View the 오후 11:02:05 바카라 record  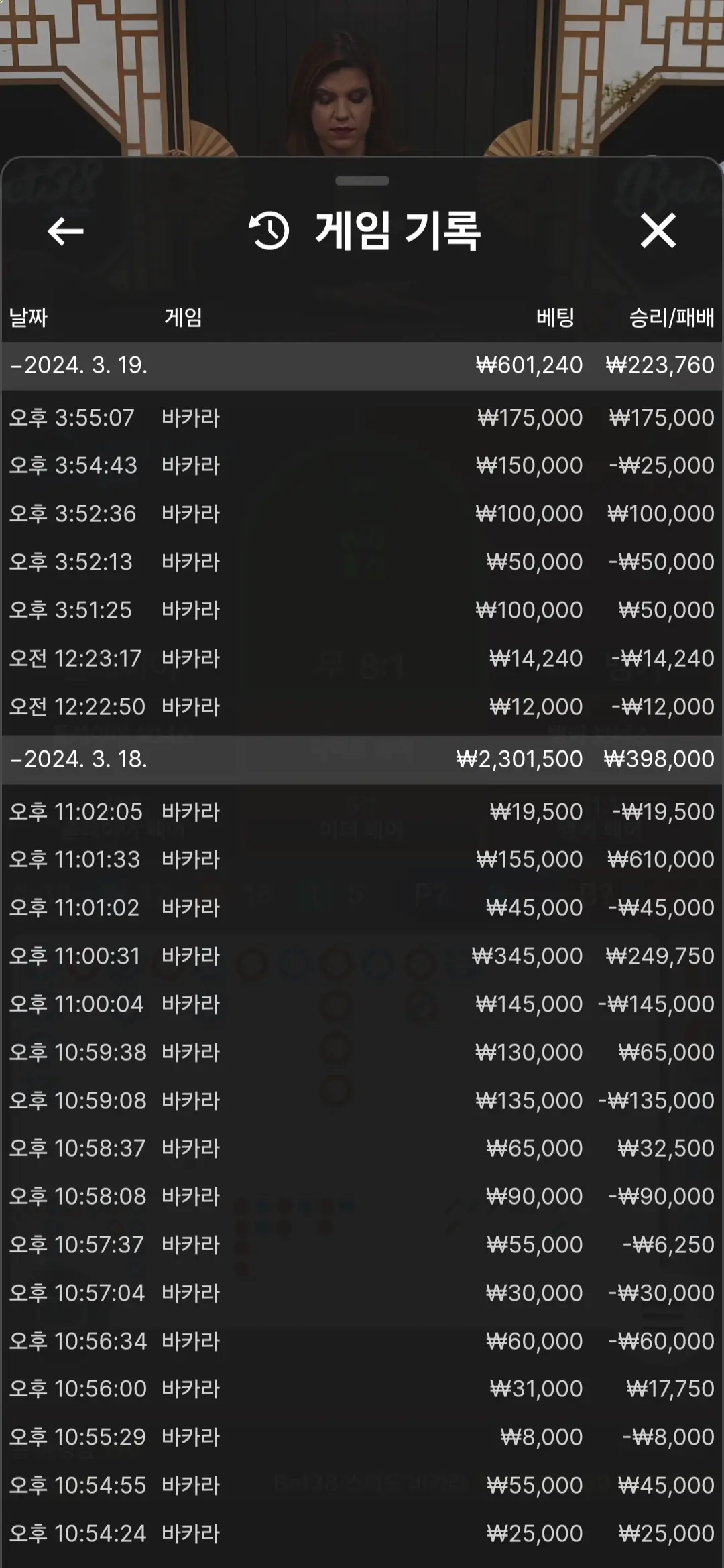[x=362, y=812]
